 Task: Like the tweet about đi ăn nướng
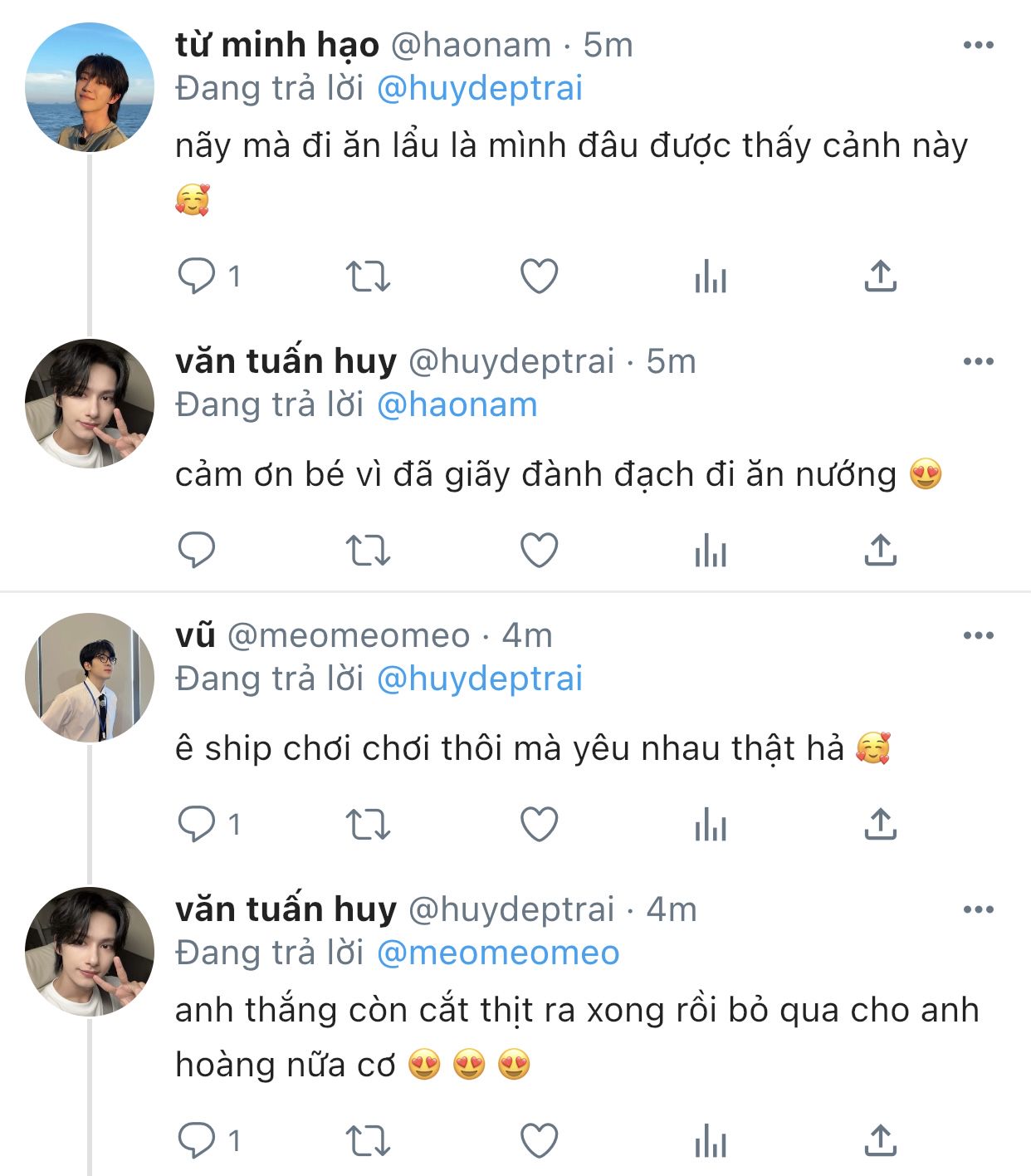539,551
